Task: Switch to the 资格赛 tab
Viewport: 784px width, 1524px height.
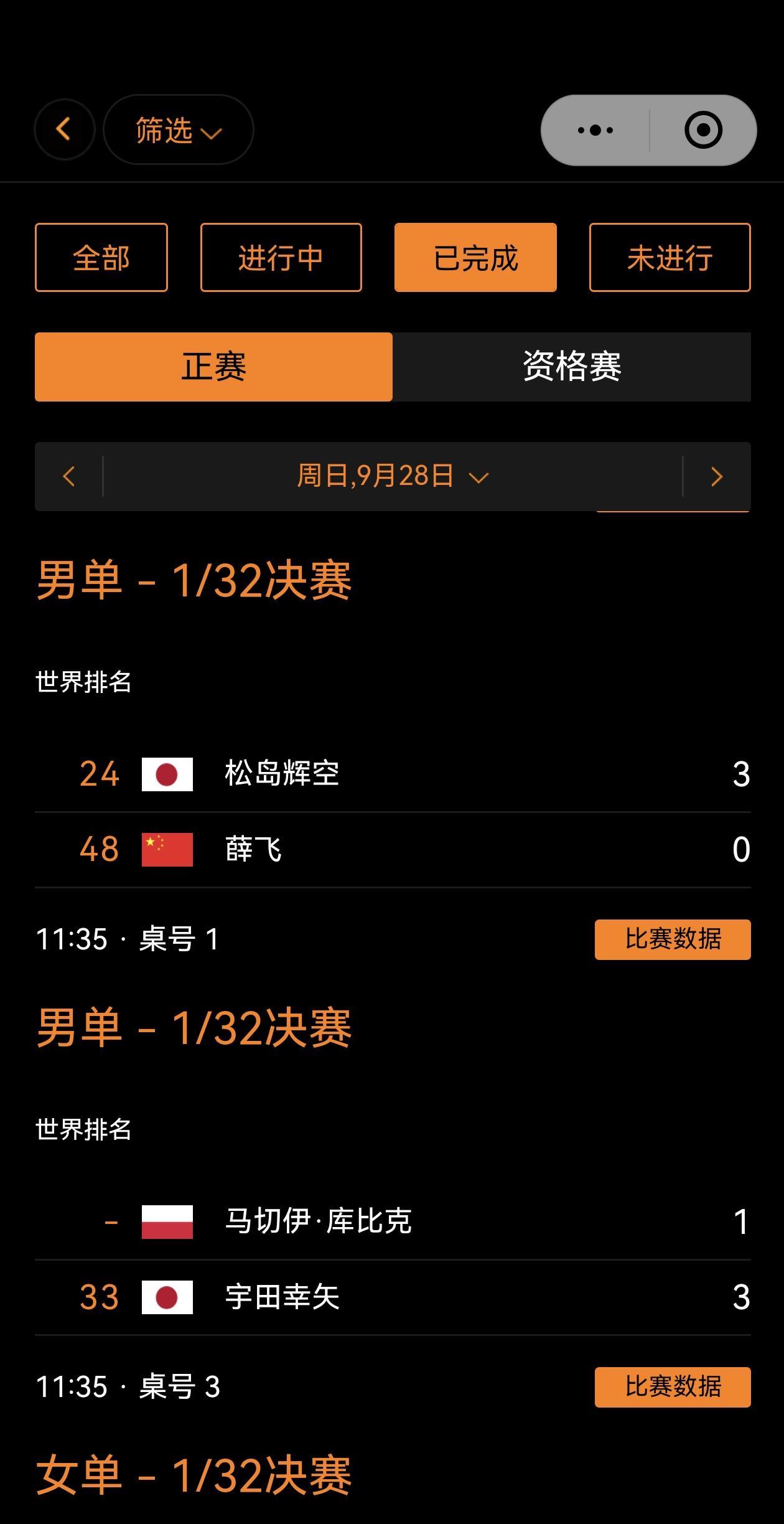Action: click(x=572, y=367)
